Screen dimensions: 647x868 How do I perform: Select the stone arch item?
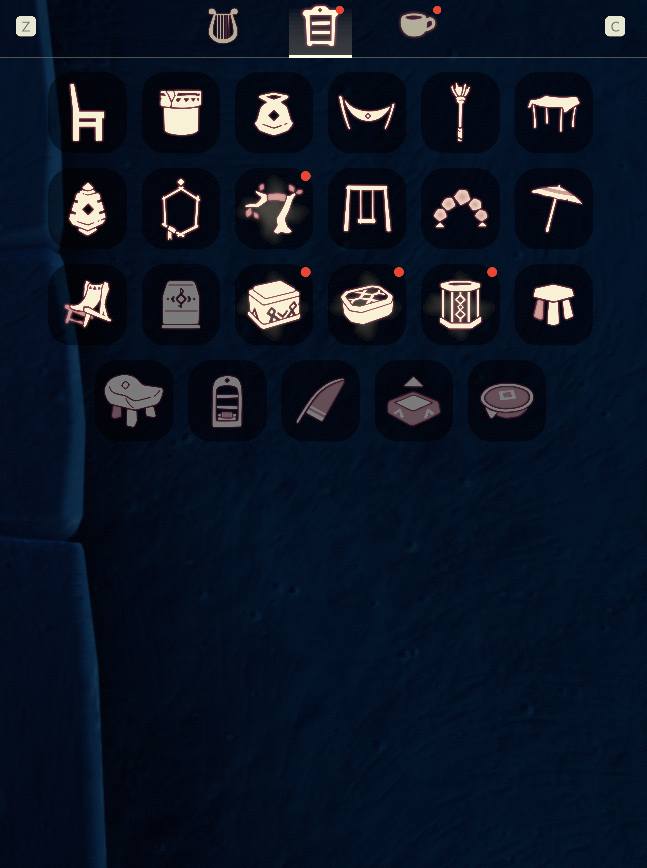460,209
